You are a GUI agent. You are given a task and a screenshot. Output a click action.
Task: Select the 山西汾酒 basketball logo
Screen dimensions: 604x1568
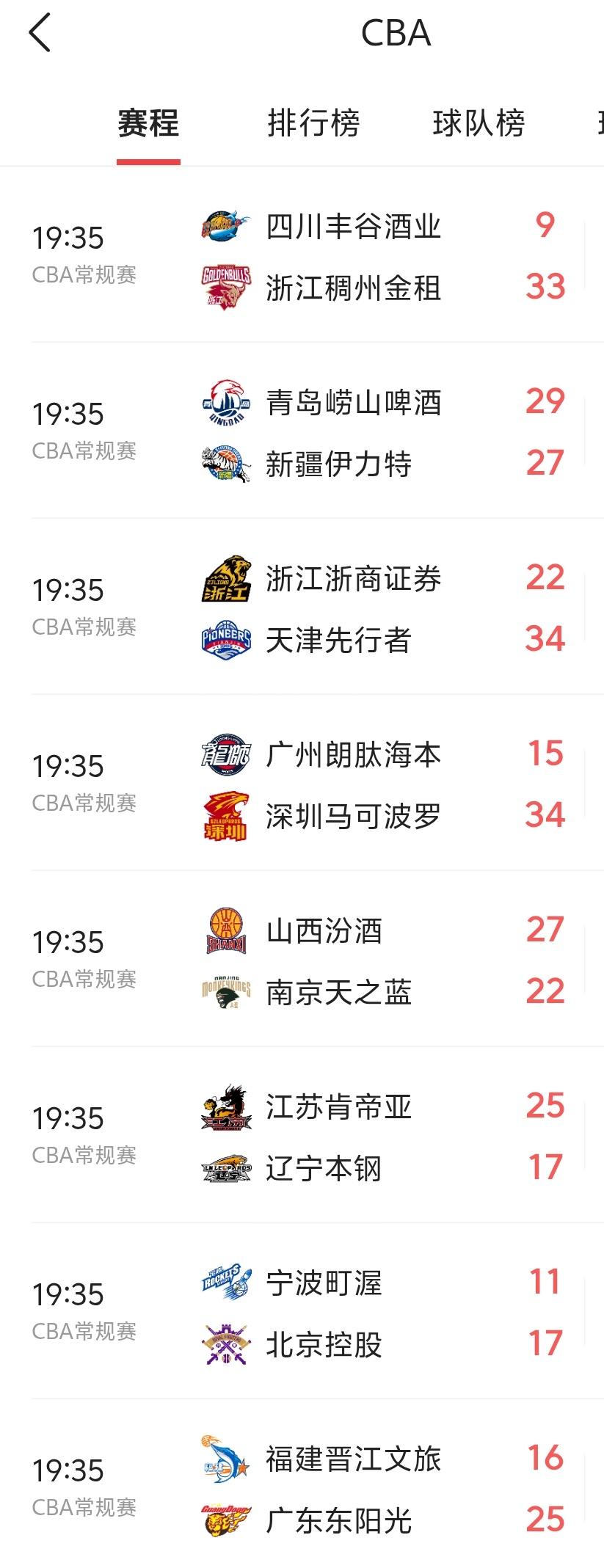224,932
